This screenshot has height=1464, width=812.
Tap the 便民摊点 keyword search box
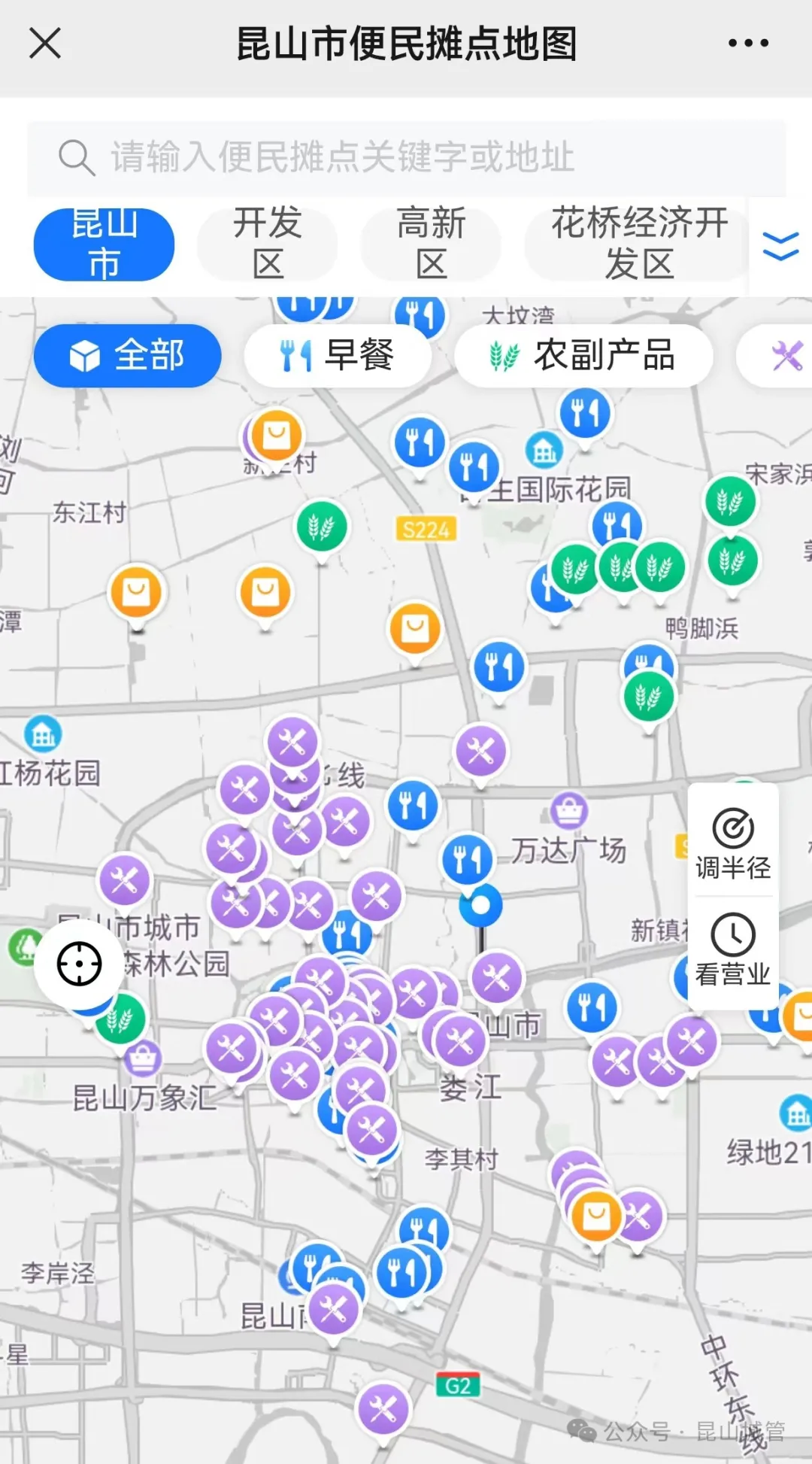click(406, 158)
